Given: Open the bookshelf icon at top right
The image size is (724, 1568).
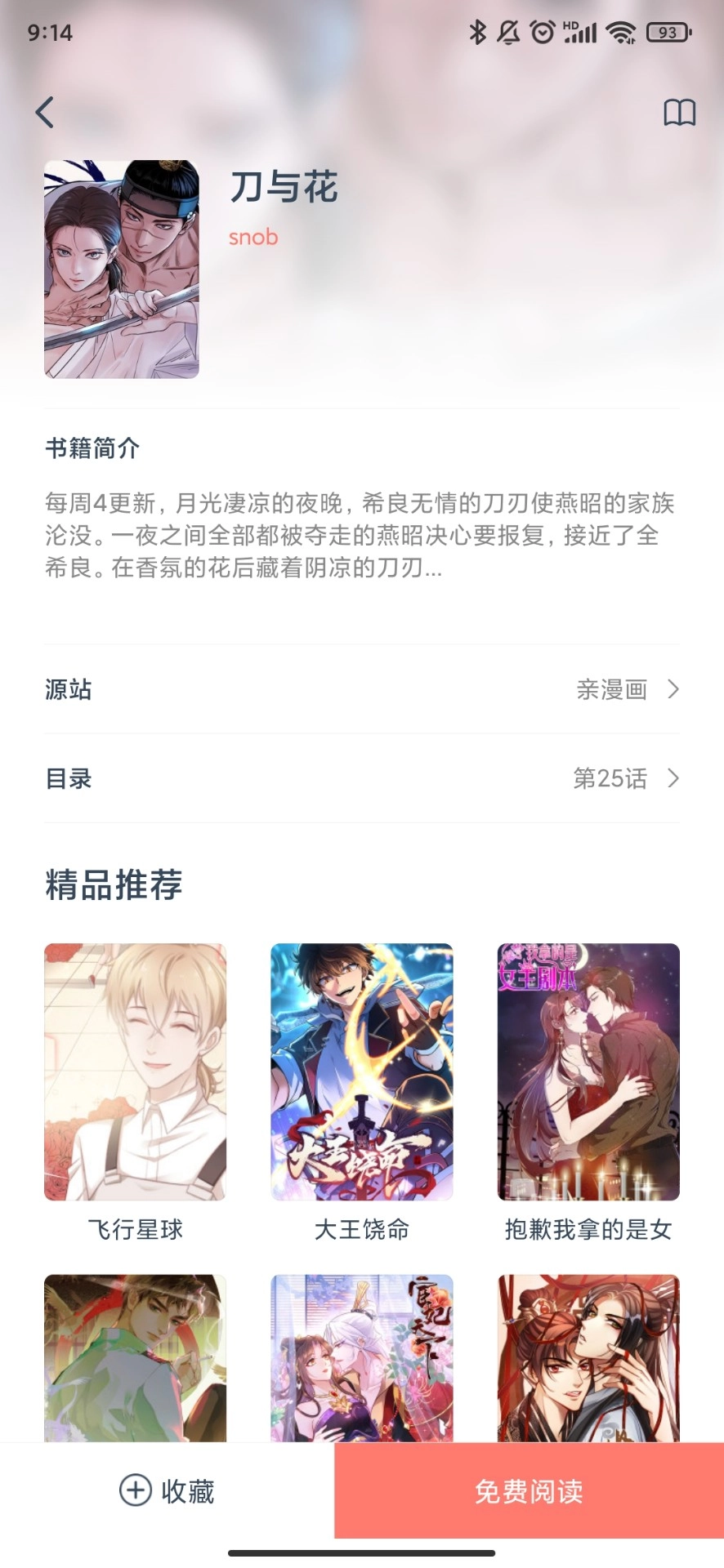Looking at the screenshot, I should tap(678, 112).
